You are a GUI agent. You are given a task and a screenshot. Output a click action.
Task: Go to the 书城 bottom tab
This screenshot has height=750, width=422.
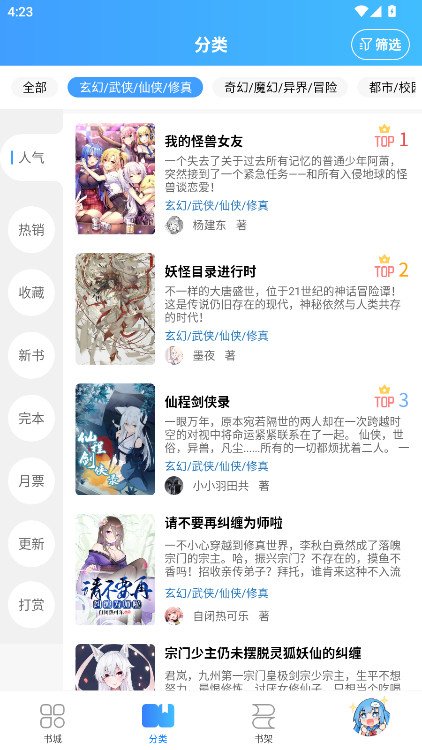pos(53,722)
